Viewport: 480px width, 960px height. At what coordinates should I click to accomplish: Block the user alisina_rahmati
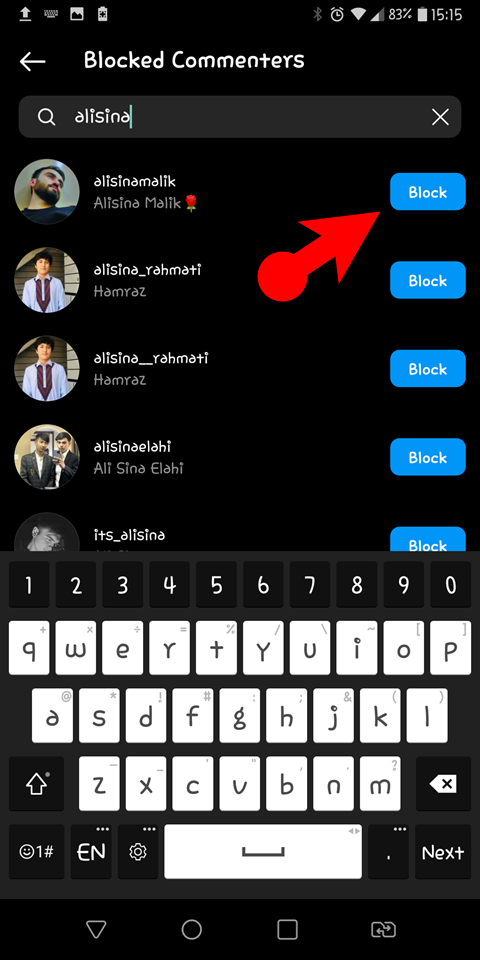coord(428,280)
